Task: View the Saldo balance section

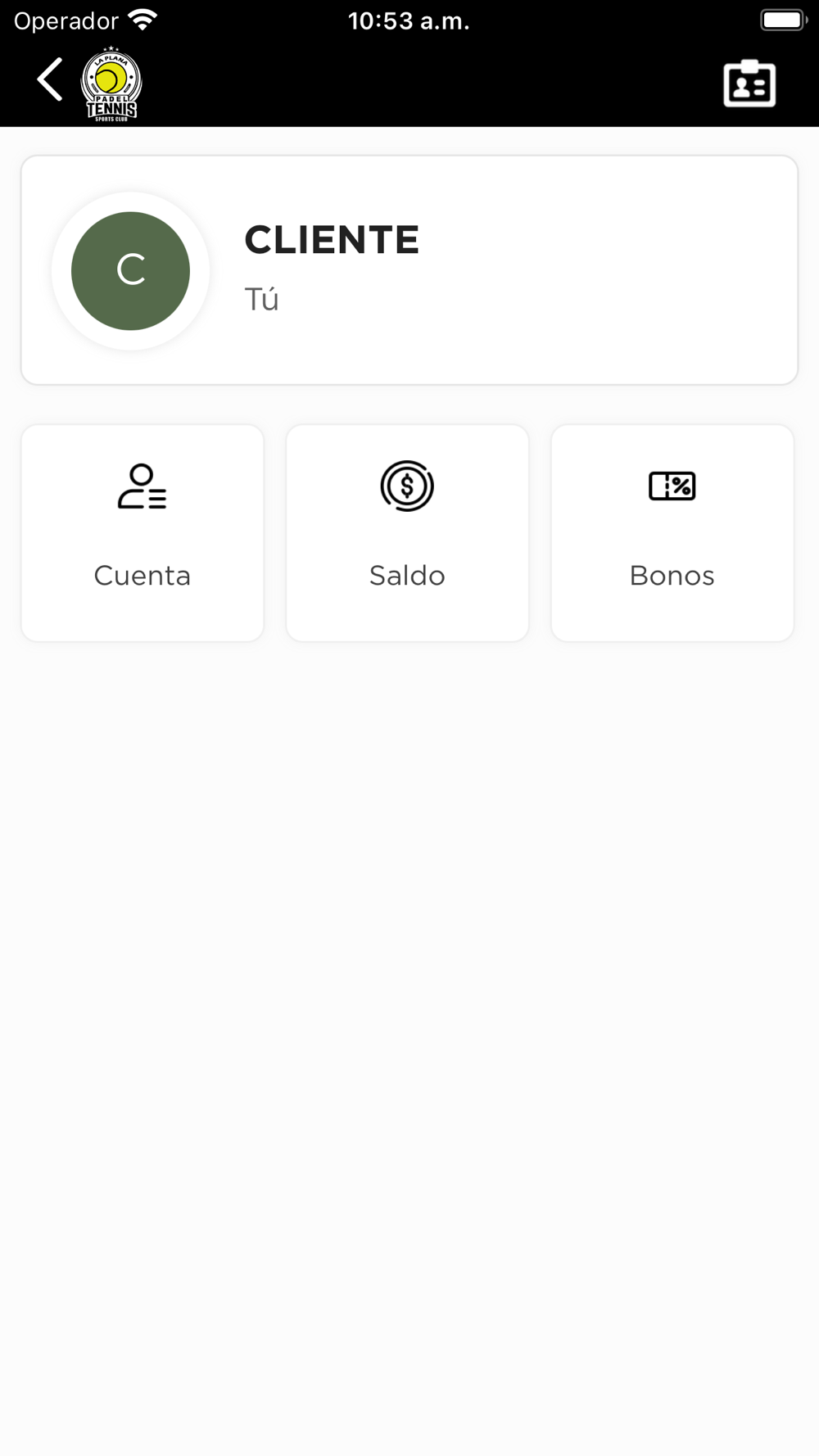Action: click(407, 532)
